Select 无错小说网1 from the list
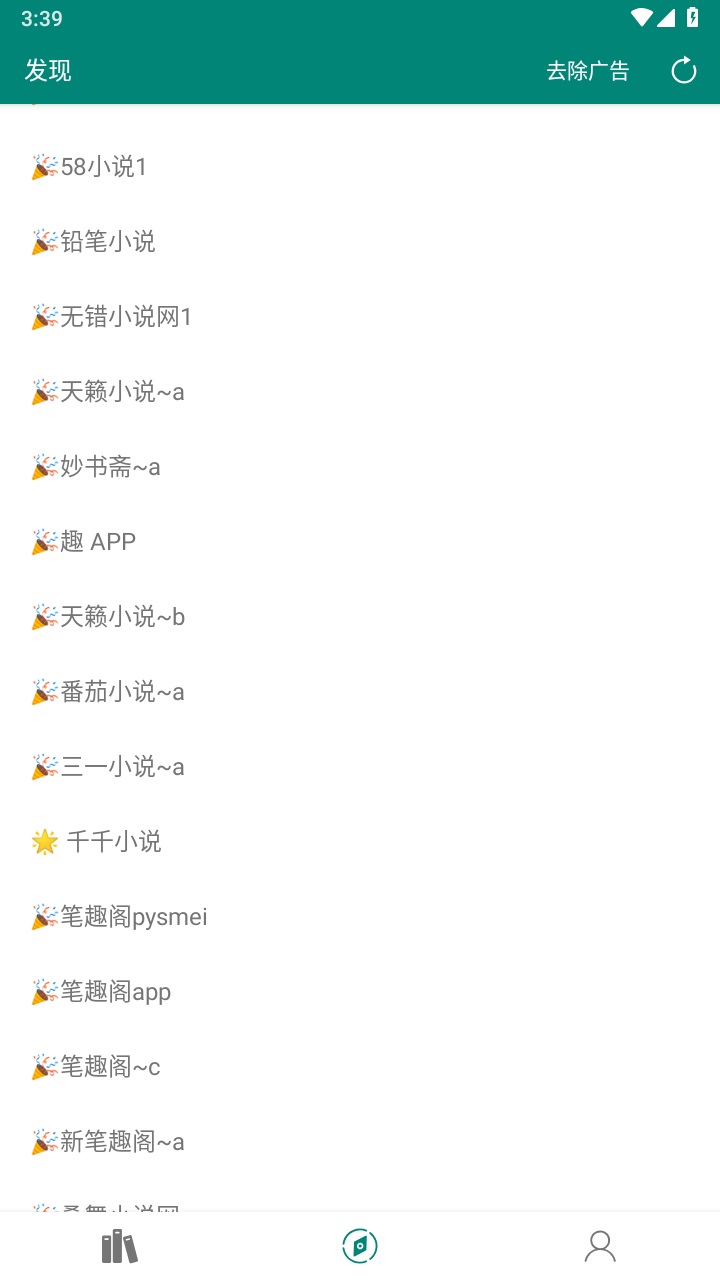Viewport: 720px width, 1280px height. point(120,317)
